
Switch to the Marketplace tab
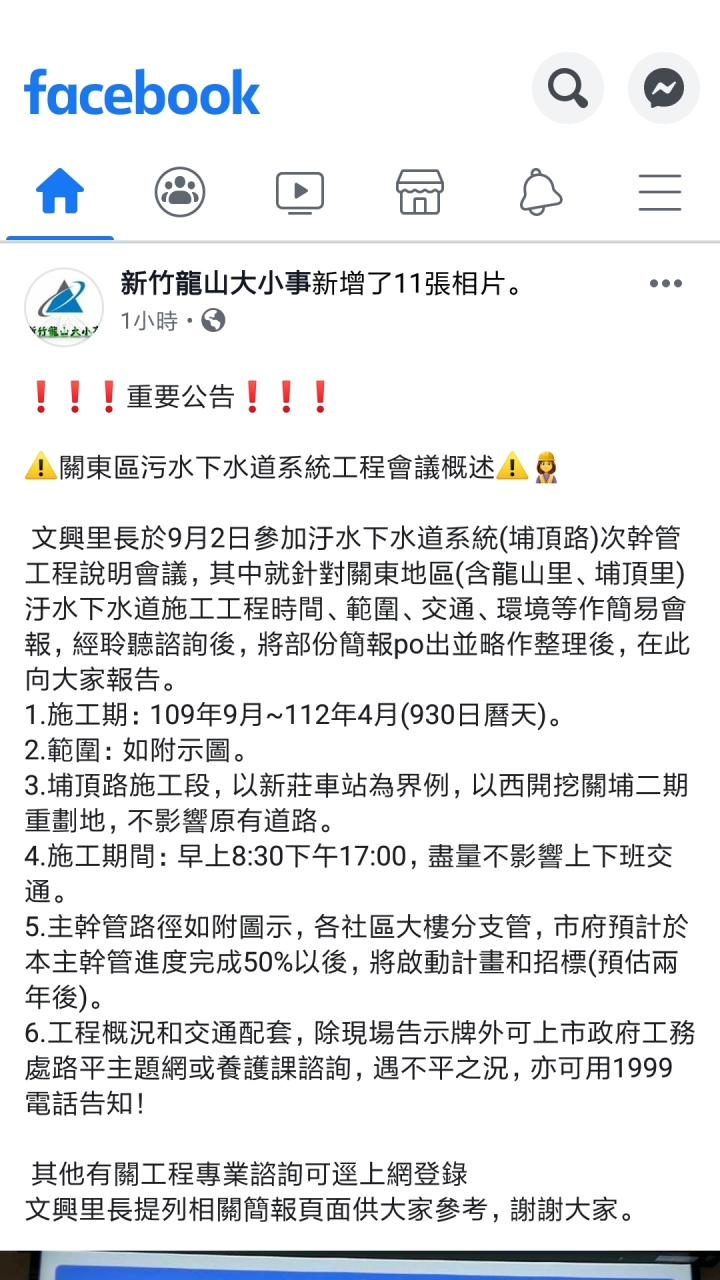pos(420,192)
